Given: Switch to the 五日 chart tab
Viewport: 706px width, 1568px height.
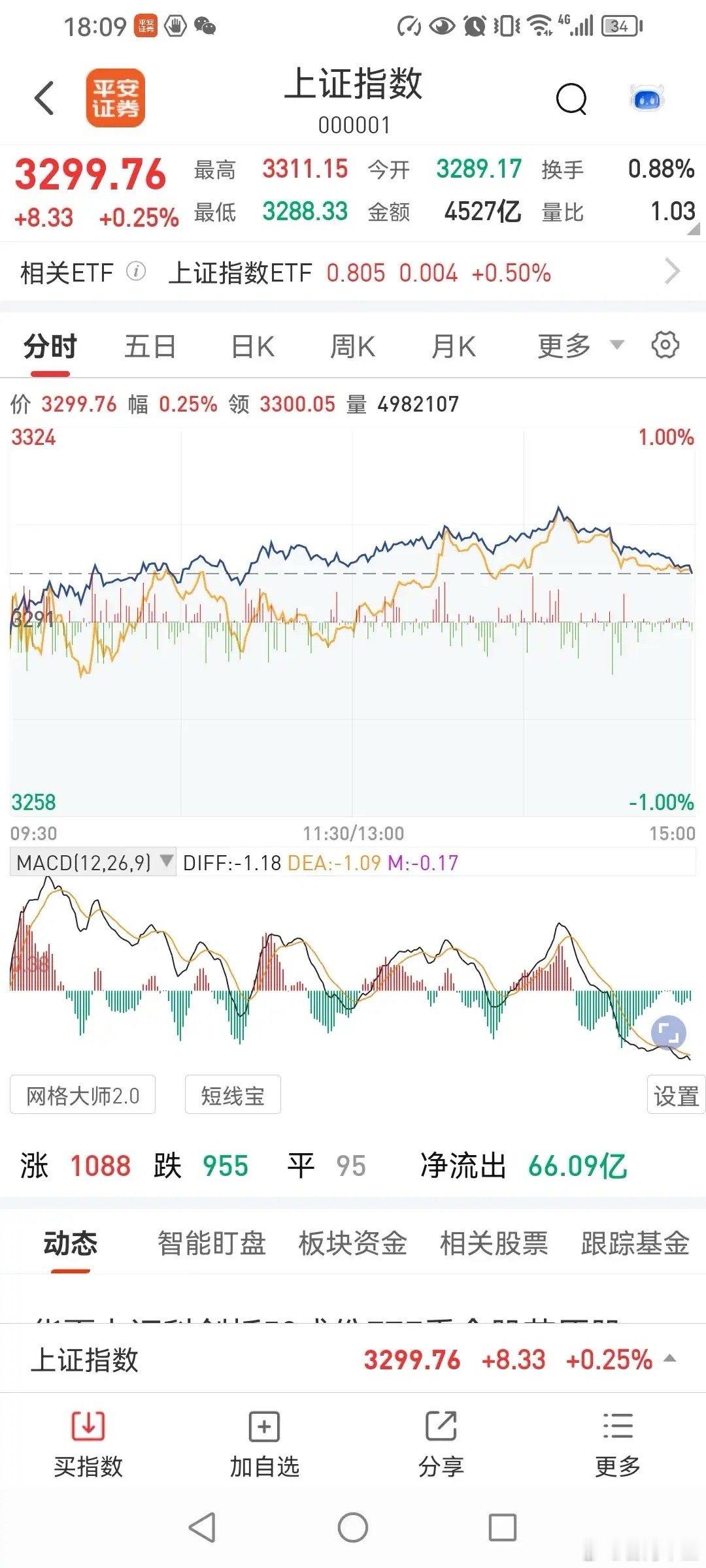Looking at the screenshot, I should pos(150,346).
